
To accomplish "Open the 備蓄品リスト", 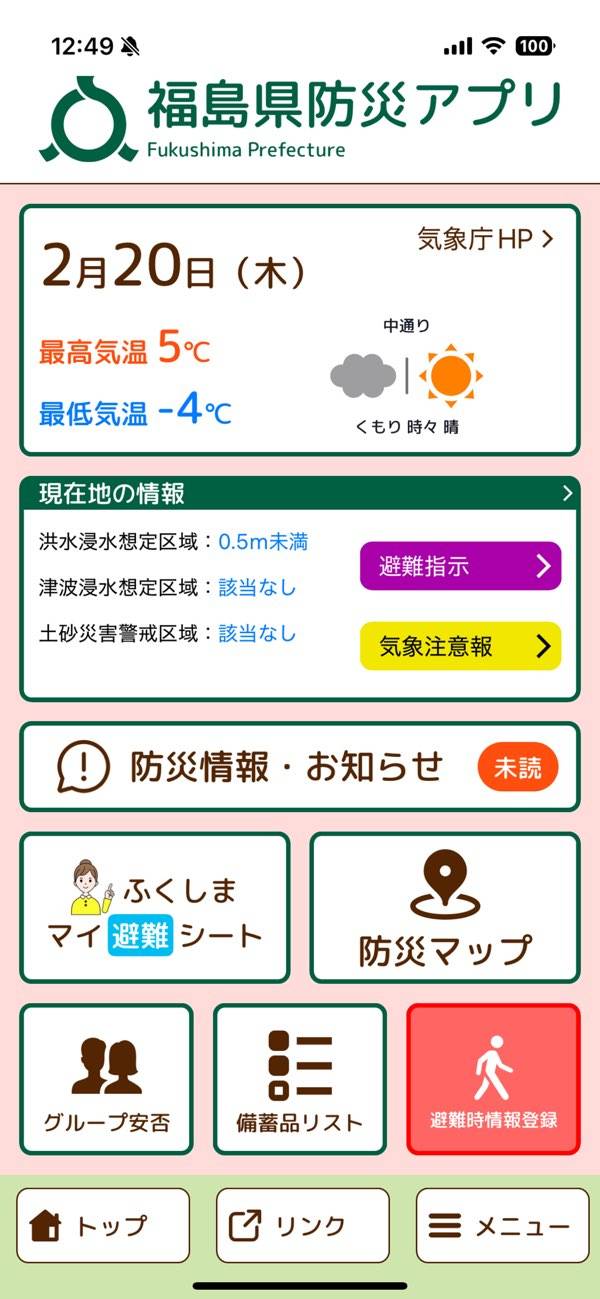I will 299,1079.
